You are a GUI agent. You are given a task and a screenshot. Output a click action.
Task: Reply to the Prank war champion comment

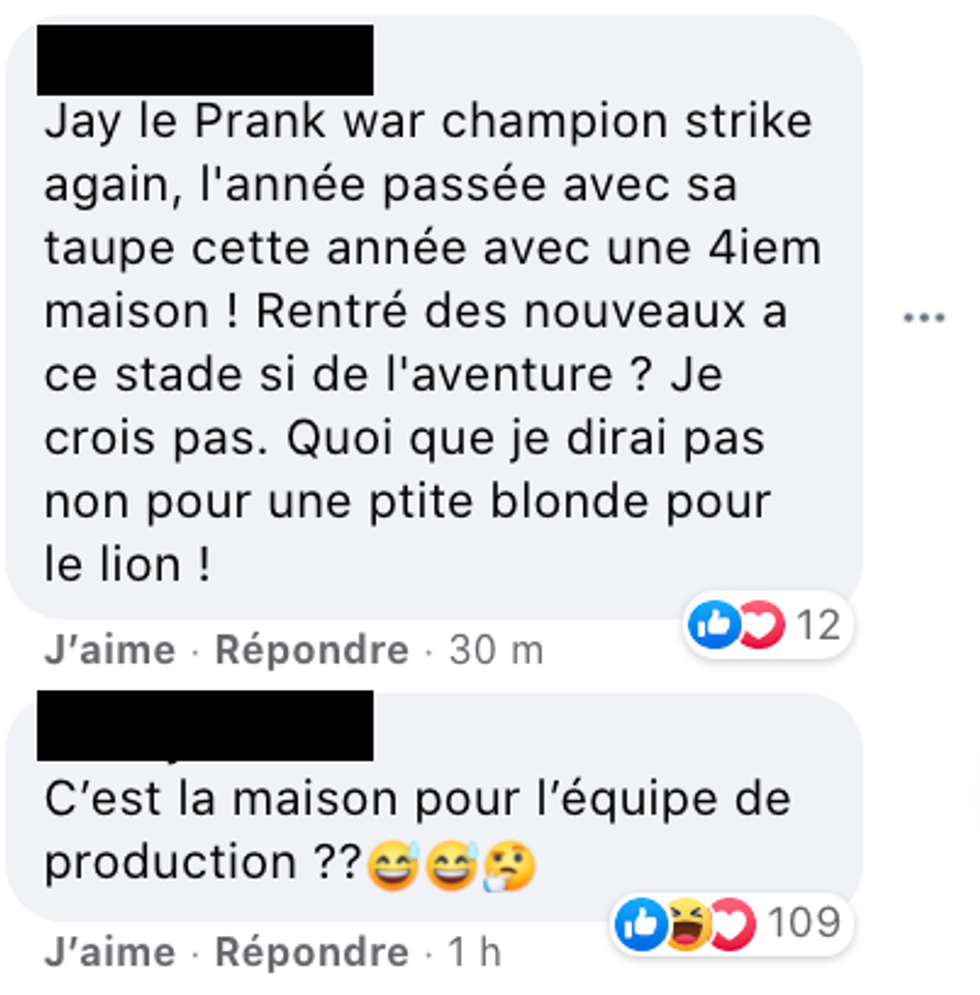(x=312, y=651)
